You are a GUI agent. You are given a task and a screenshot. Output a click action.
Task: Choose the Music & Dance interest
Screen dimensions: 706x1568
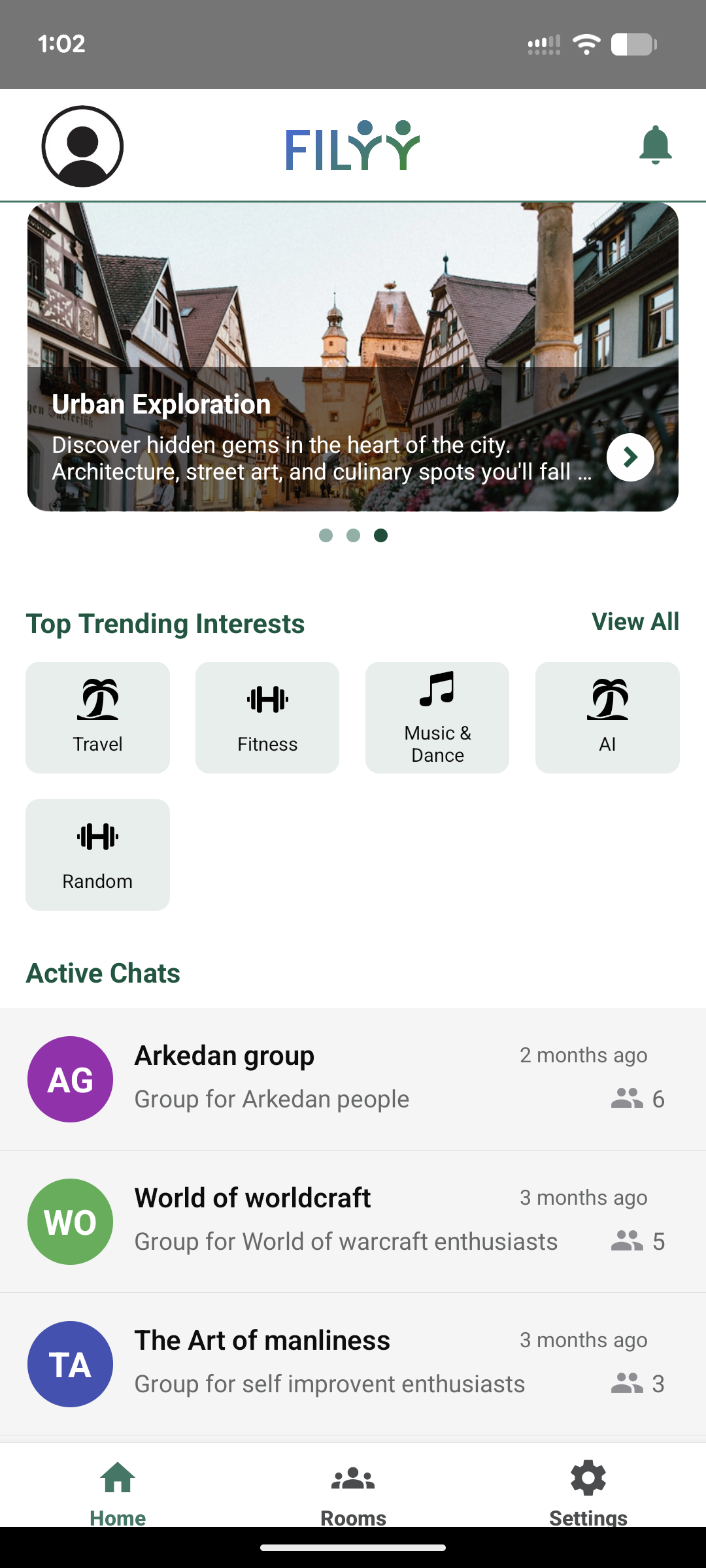tap(437, 717)
